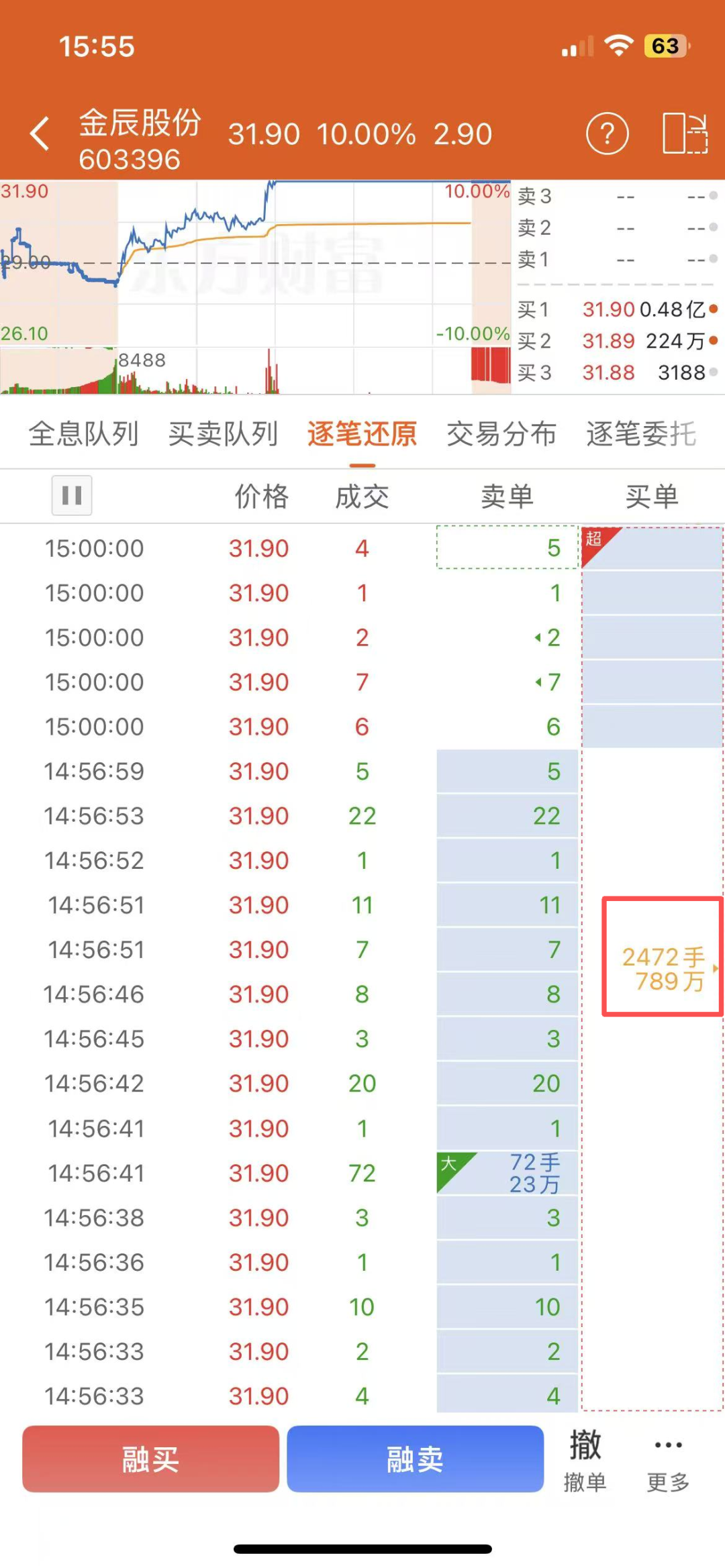The image size is (725, 1568).
Task: Open the 2472手 789万 buy order details
Action: [663, 957]
